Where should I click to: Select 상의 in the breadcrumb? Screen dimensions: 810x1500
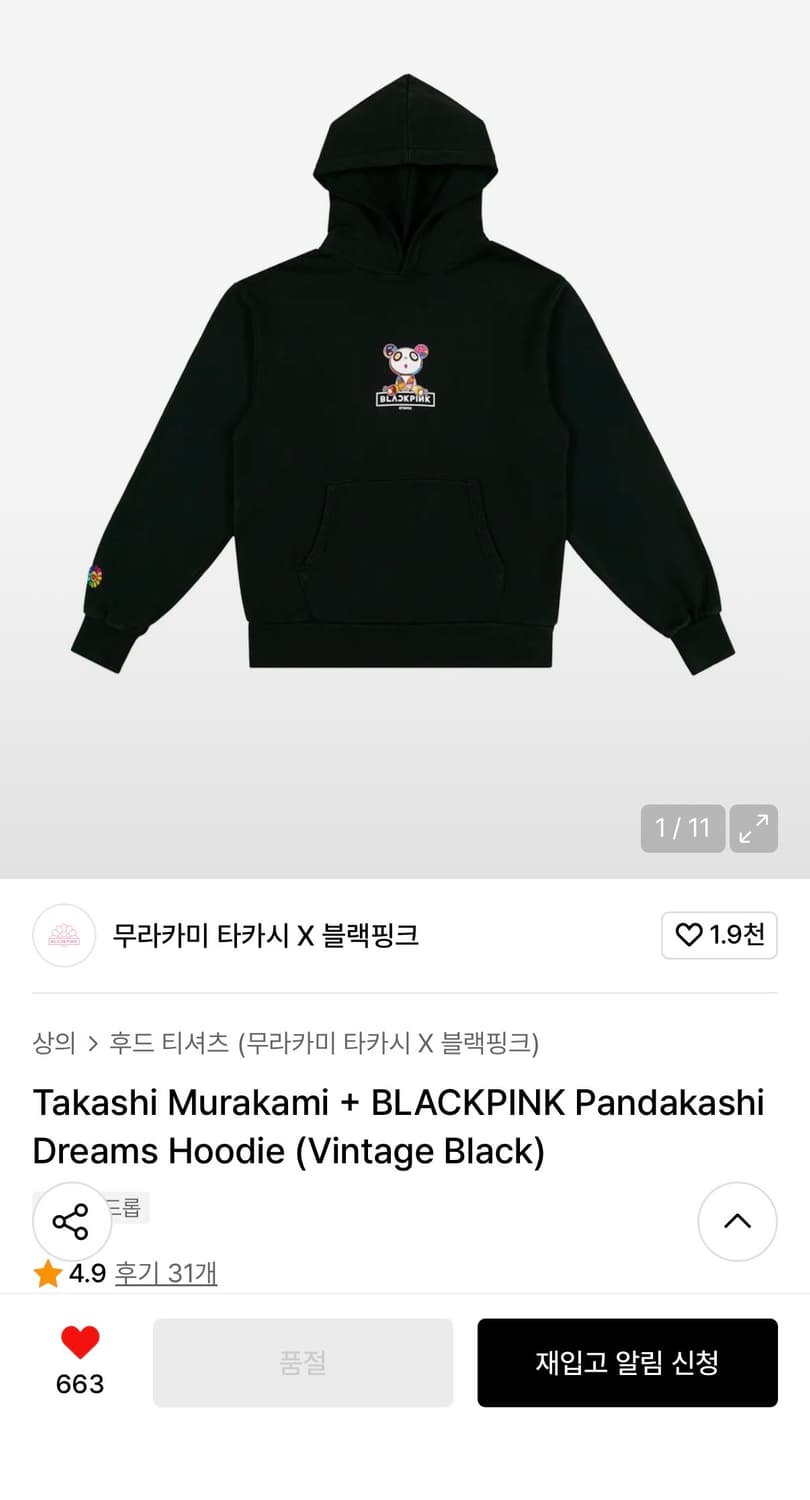[54, 1043]
